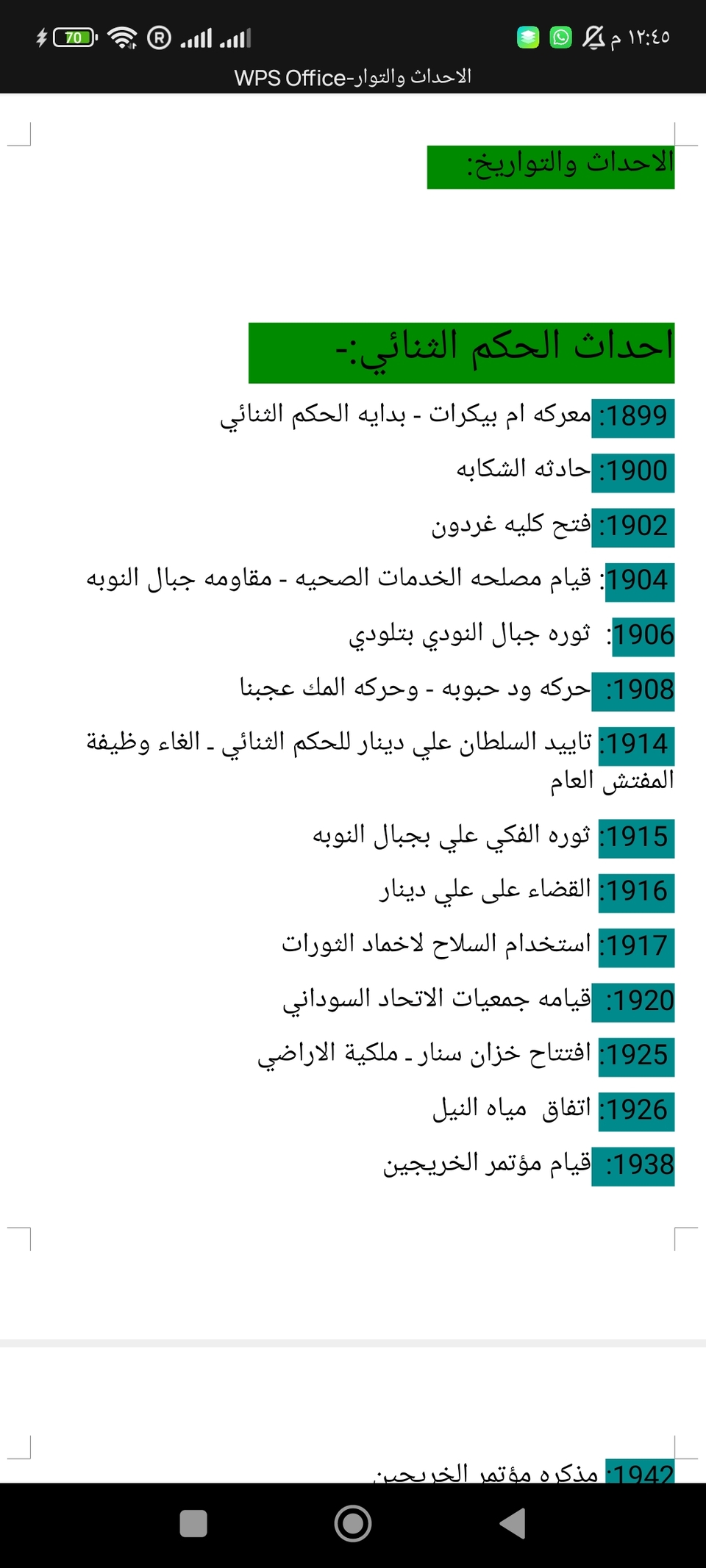Go to the home screen
706x1568 pixels.
pyautogui.click(x=353, y=1523)
